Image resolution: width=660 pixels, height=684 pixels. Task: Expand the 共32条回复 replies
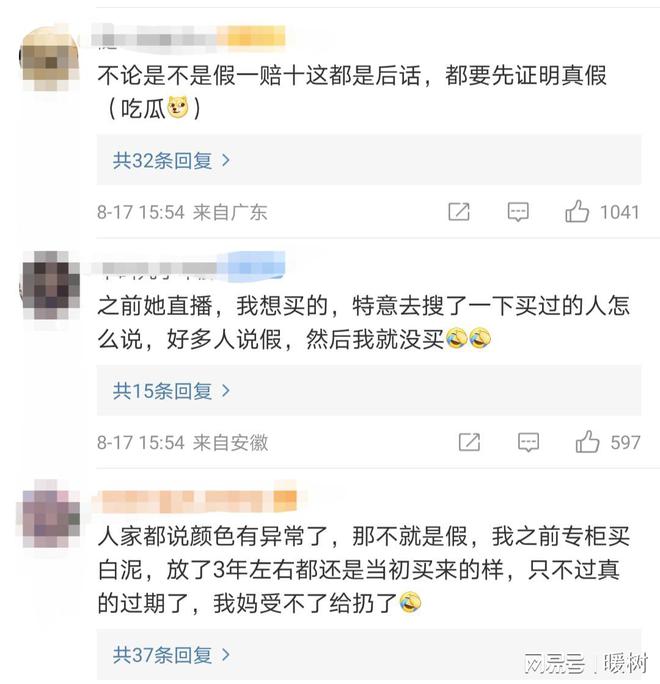click(x=171, y=160)
